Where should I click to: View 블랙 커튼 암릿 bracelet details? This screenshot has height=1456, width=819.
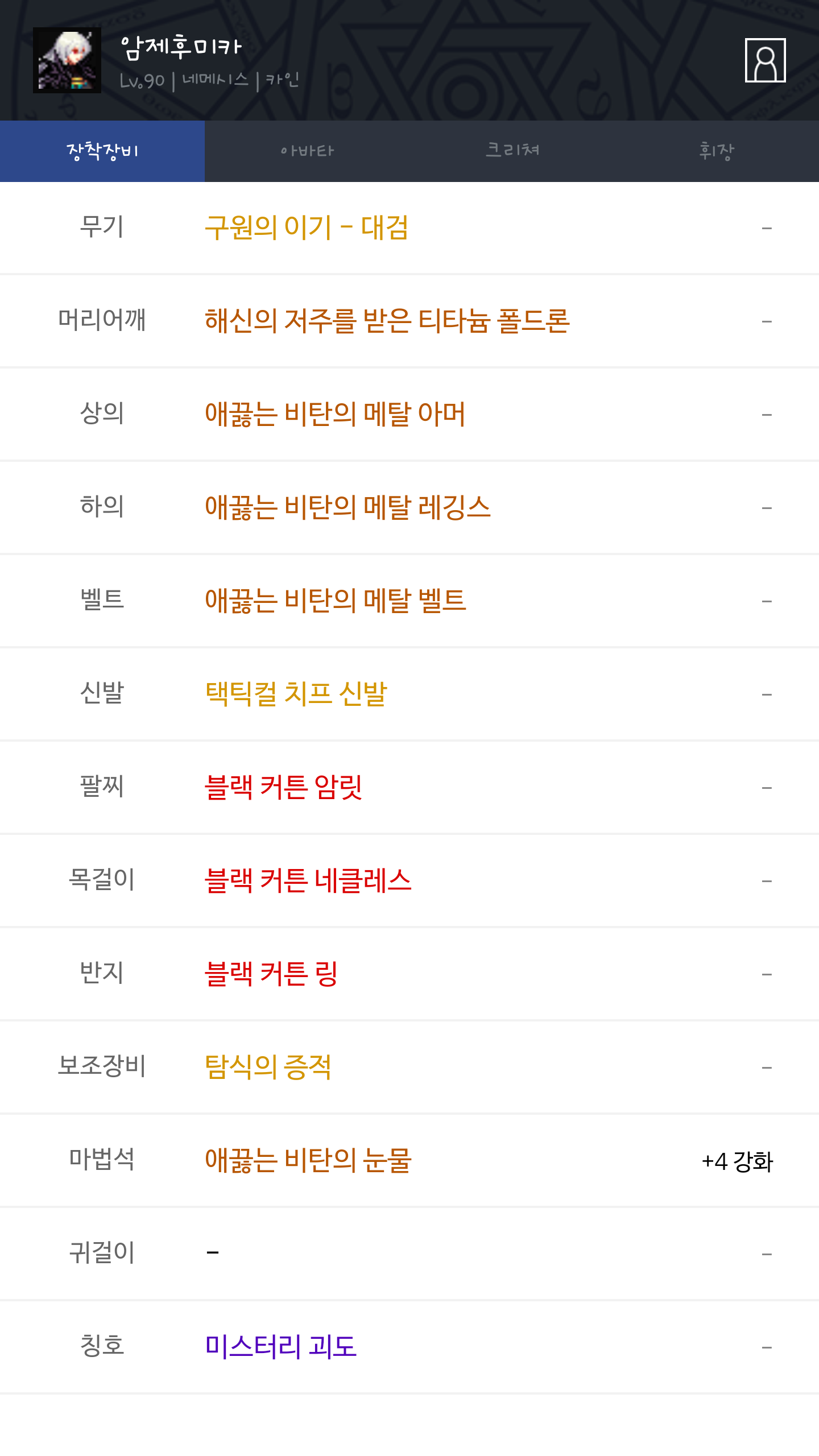pos(283,787)
